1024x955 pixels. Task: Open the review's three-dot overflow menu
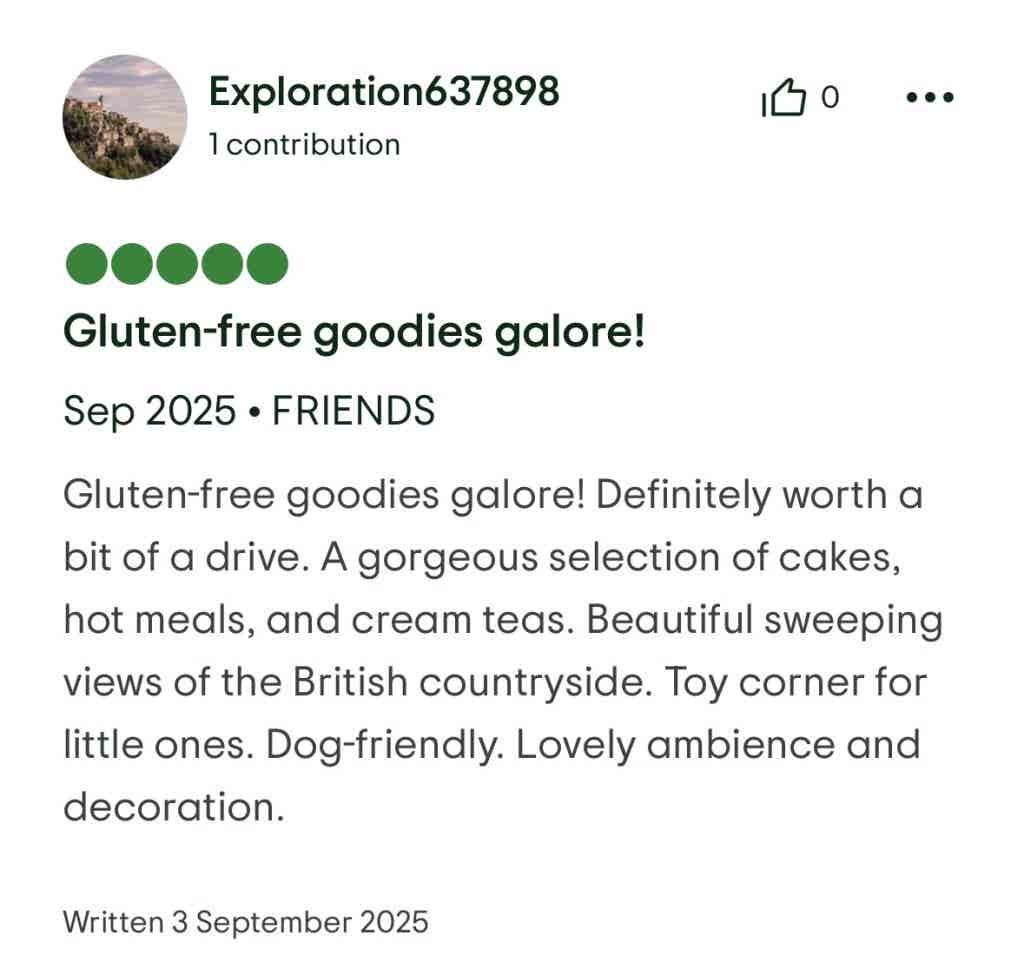click(x=929, y=98)
